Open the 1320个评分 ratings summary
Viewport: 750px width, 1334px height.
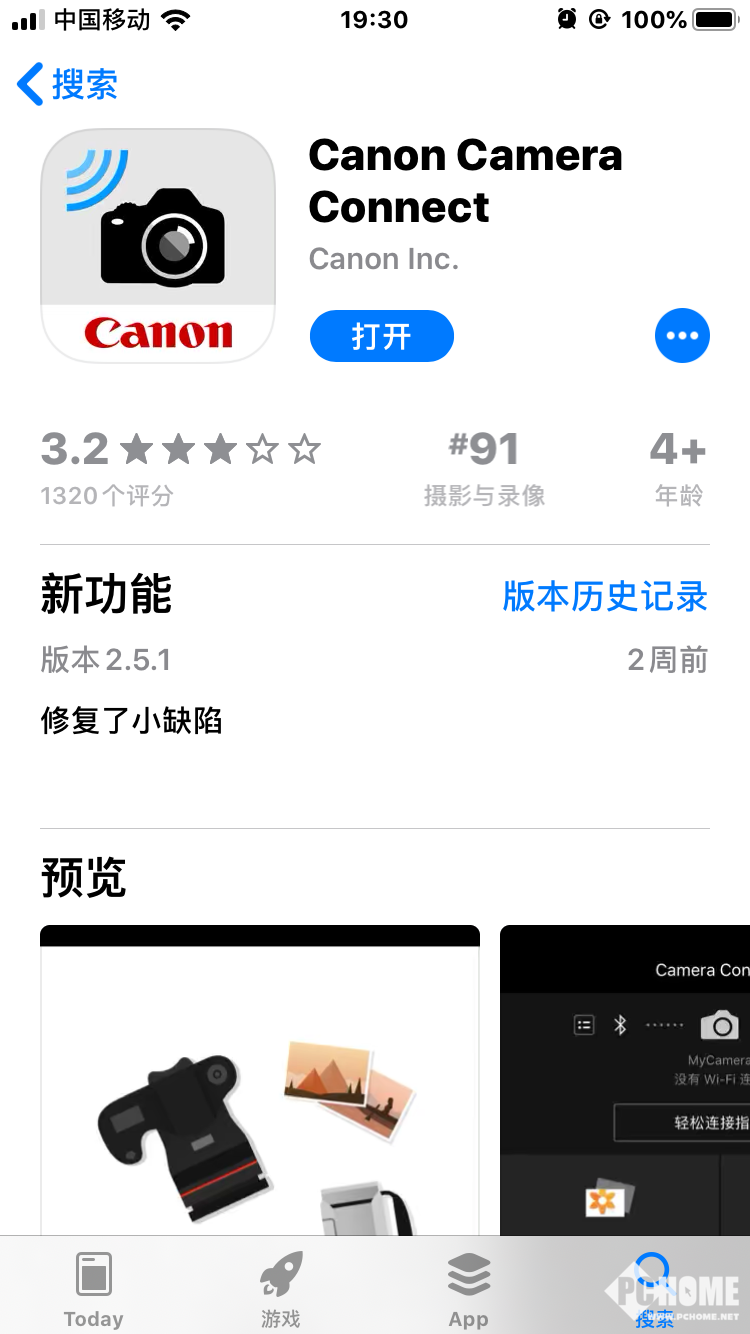180,467
